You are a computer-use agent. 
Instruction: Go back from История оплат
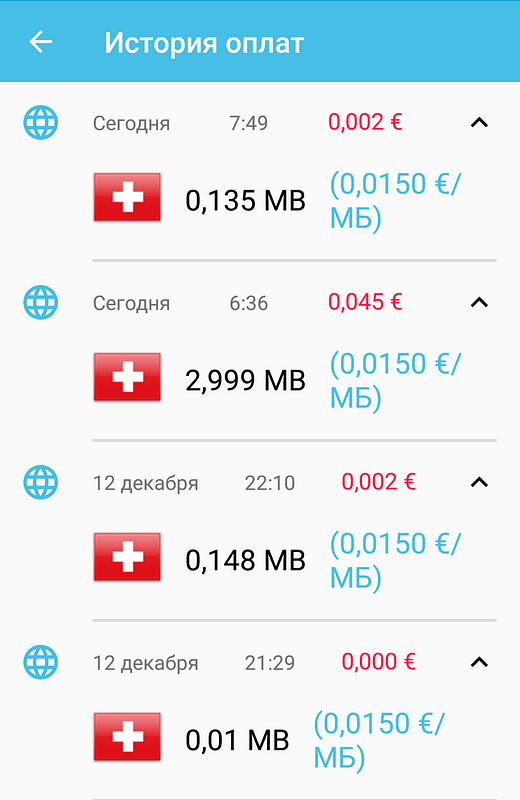click(41, 42)
